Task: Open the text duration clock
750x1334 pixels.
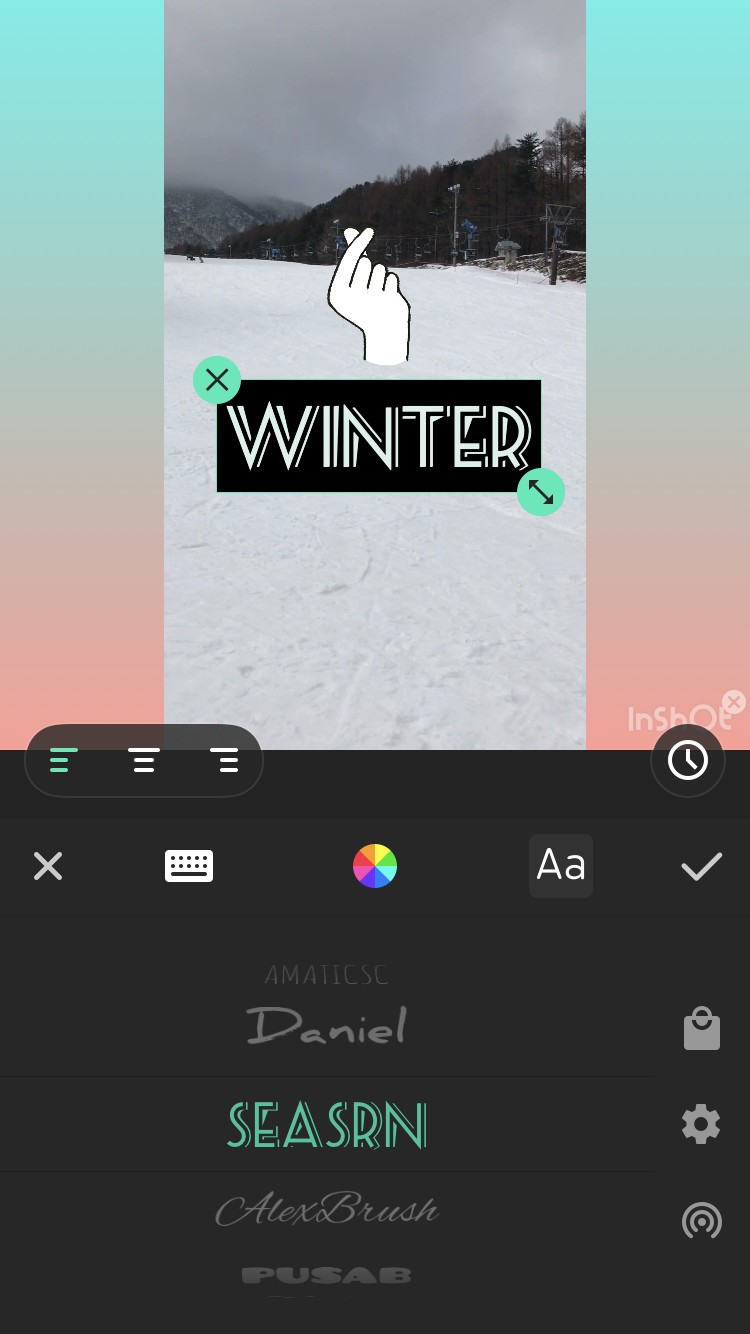Action: [x=688, y=761]
